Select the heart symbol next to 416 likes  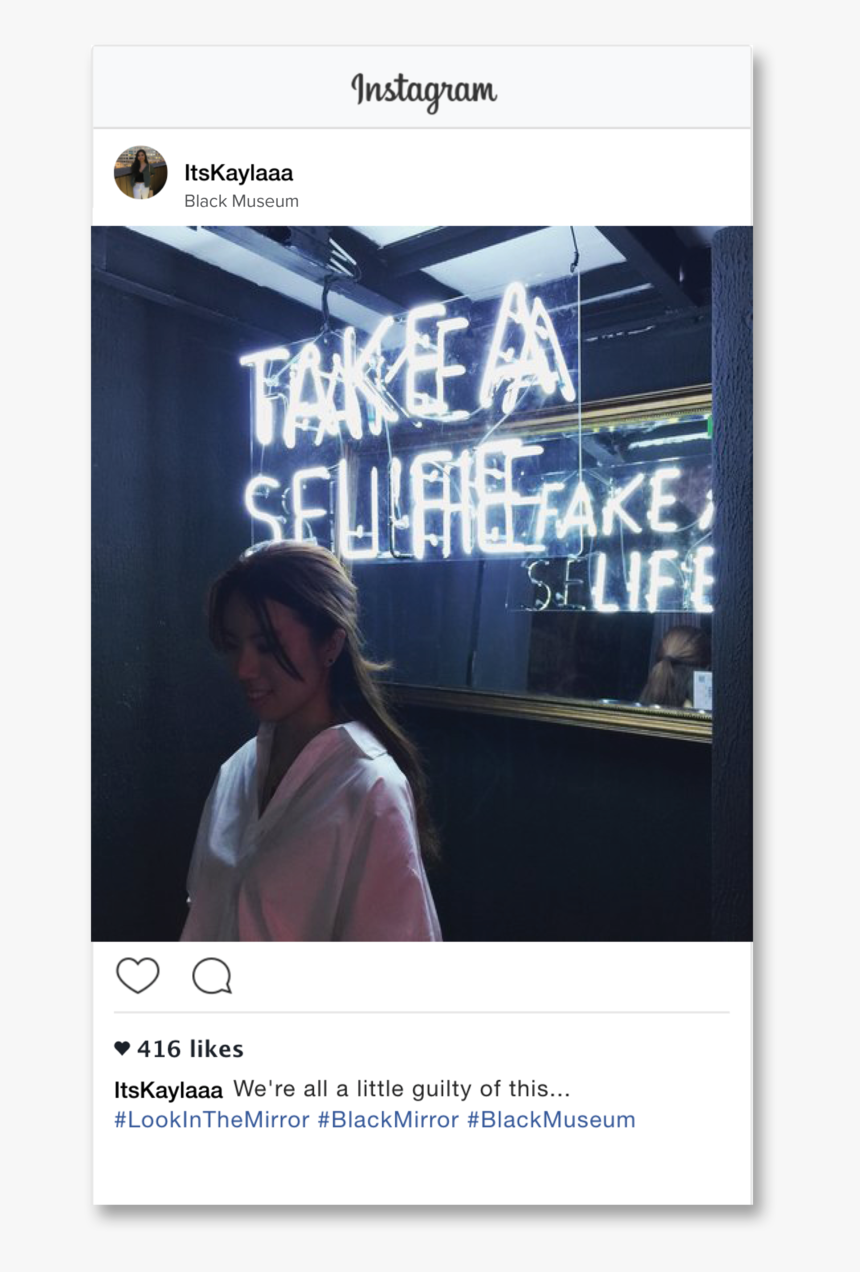click(121, 1048)
